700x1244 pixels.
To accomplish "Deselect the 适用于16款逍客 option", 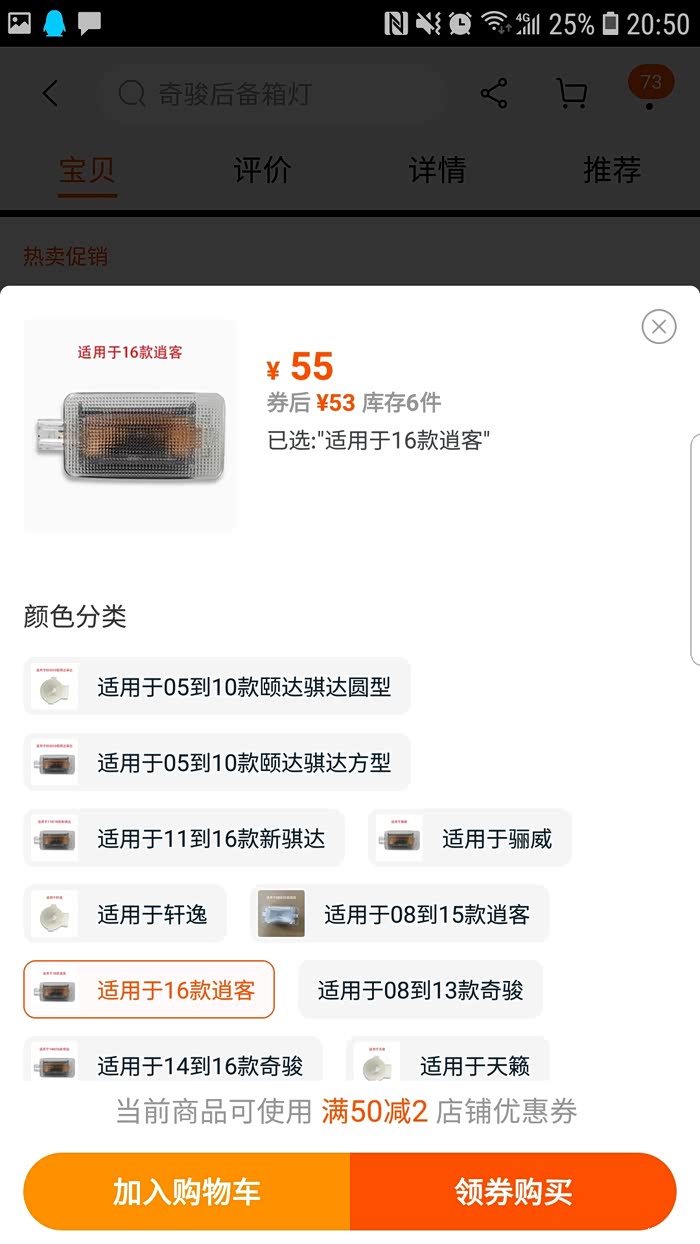I will point(149,991).
